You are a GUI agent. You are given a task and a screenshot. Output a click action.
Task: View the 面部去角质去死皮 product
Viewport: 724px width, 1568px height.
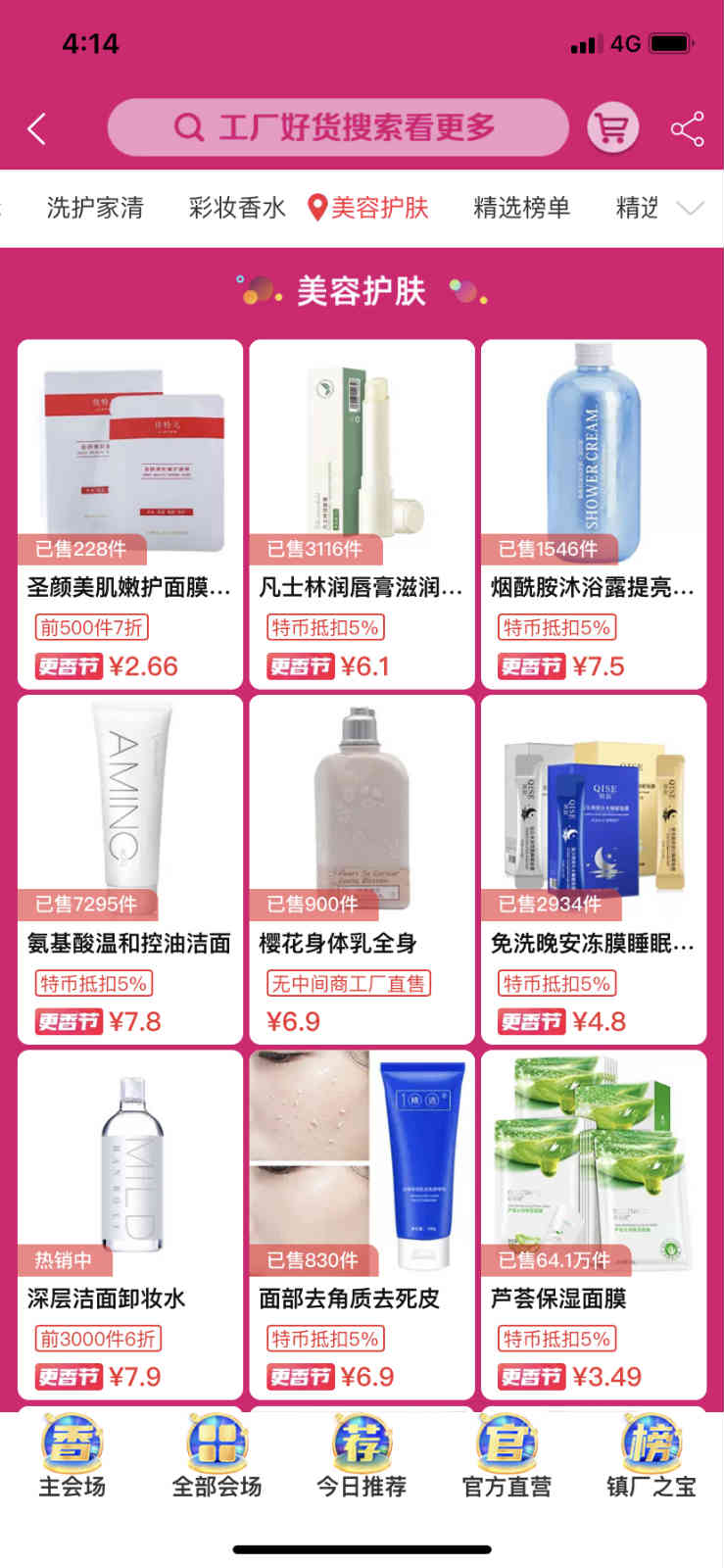coord(362,1223)
